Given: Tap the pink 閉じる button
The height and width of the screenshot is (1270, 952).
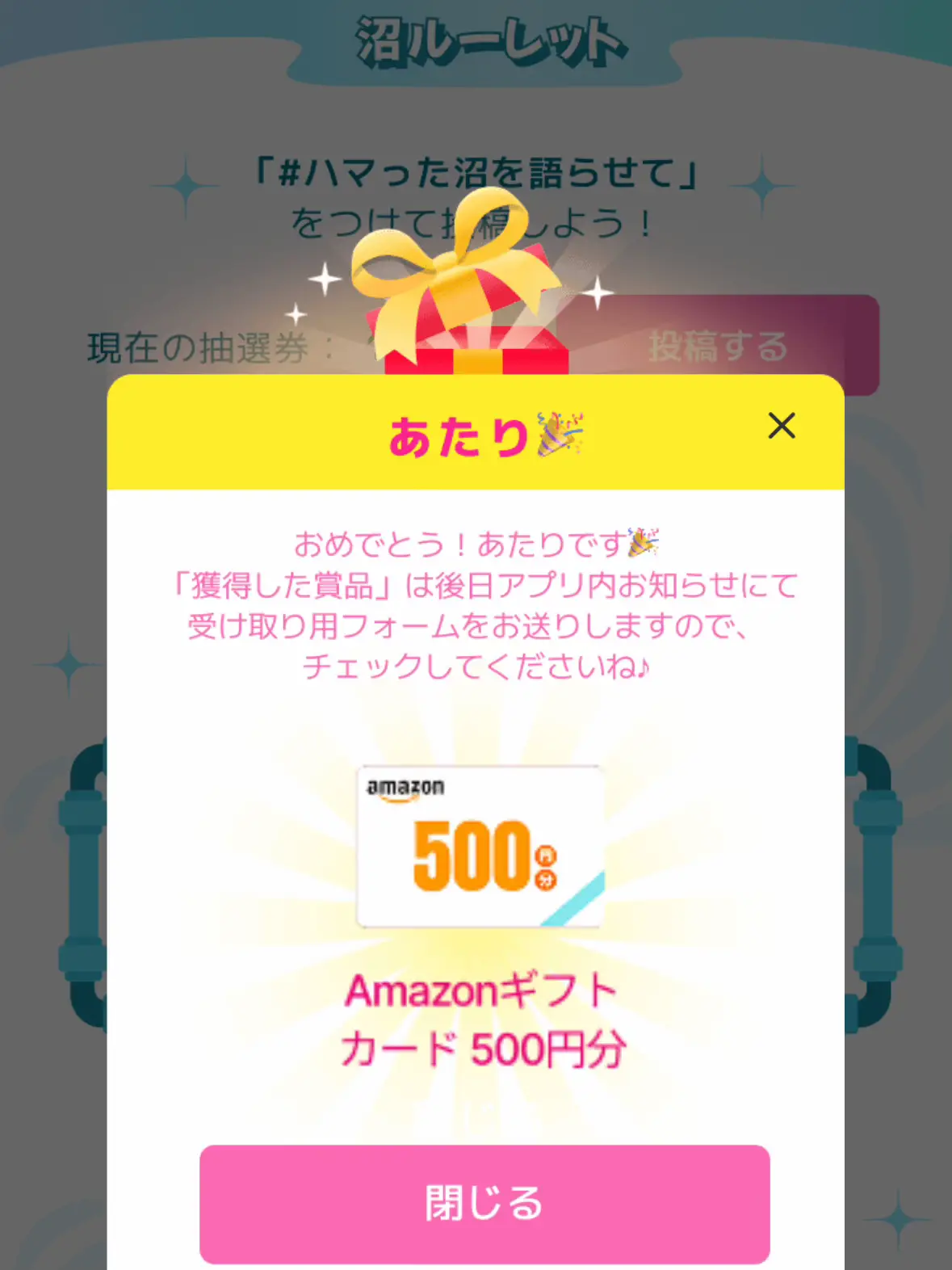Looking at the screenshot, I should coord(484,1203).
